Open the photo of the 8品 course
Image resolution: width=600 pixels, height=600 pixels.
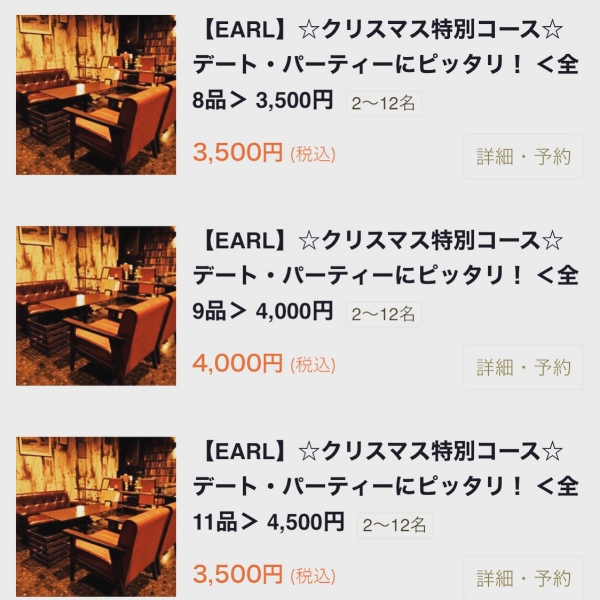click(x=96, y=95)
